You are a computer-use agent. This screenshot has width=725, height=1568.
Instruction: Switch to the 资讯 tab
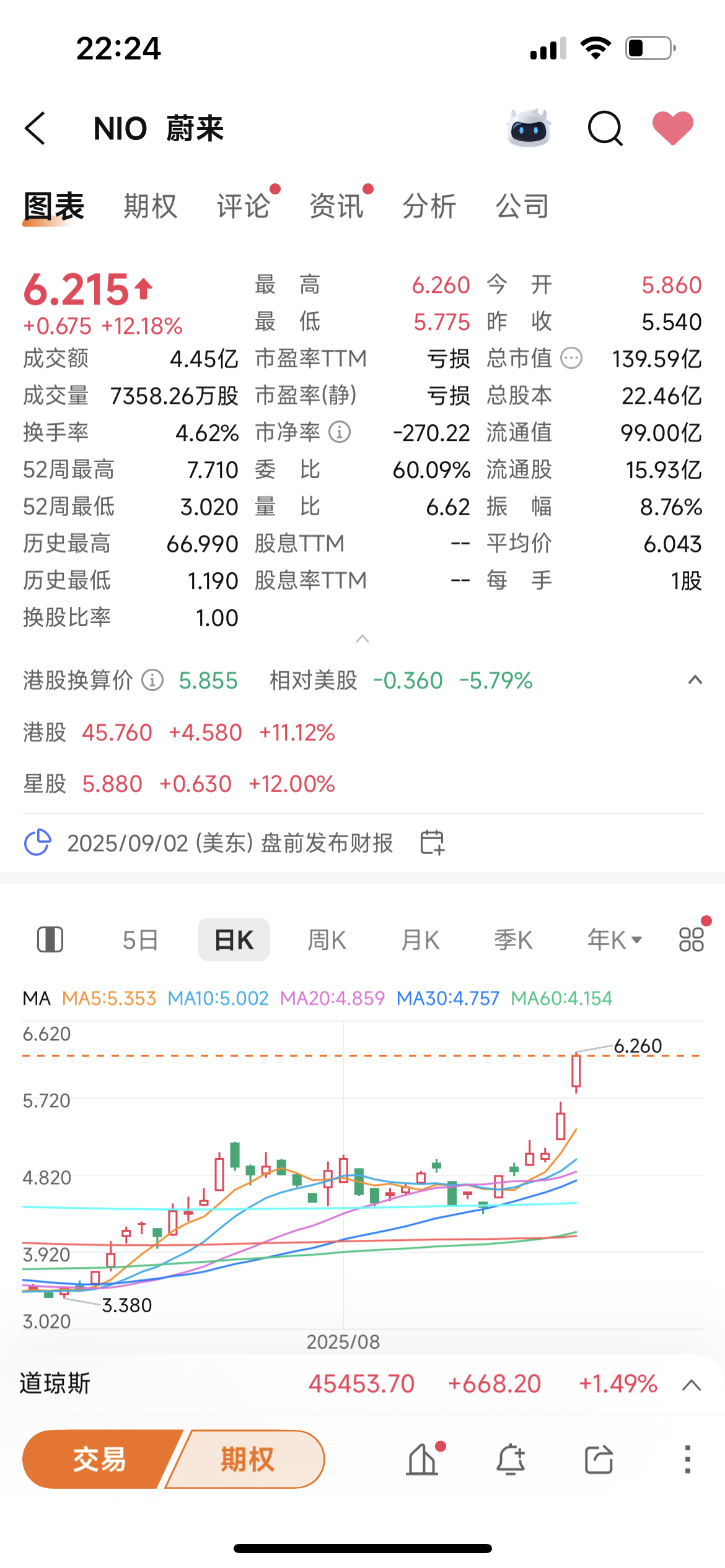click(336, 206)
